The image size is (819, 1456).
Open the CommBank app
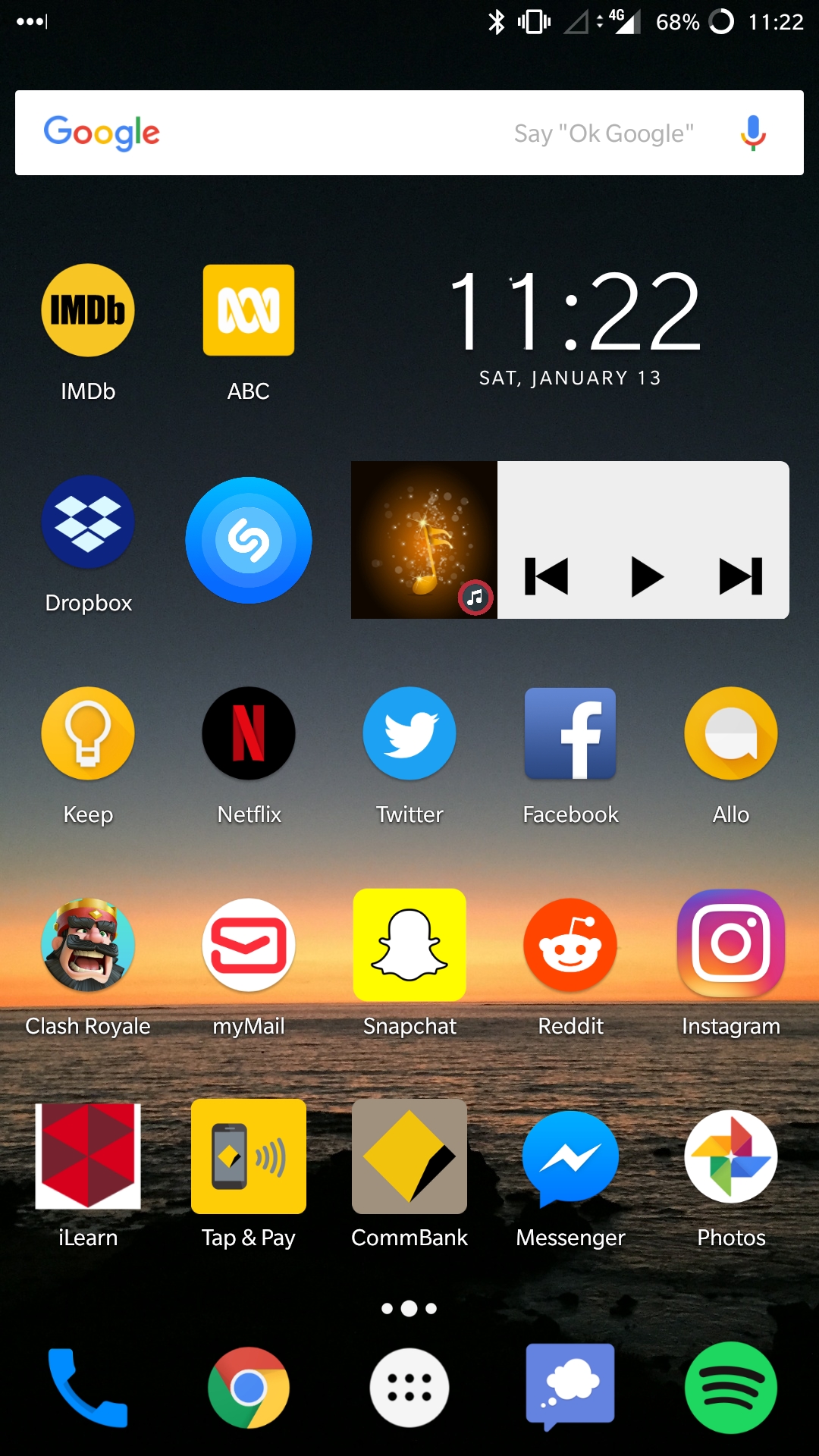point(409,1156)
